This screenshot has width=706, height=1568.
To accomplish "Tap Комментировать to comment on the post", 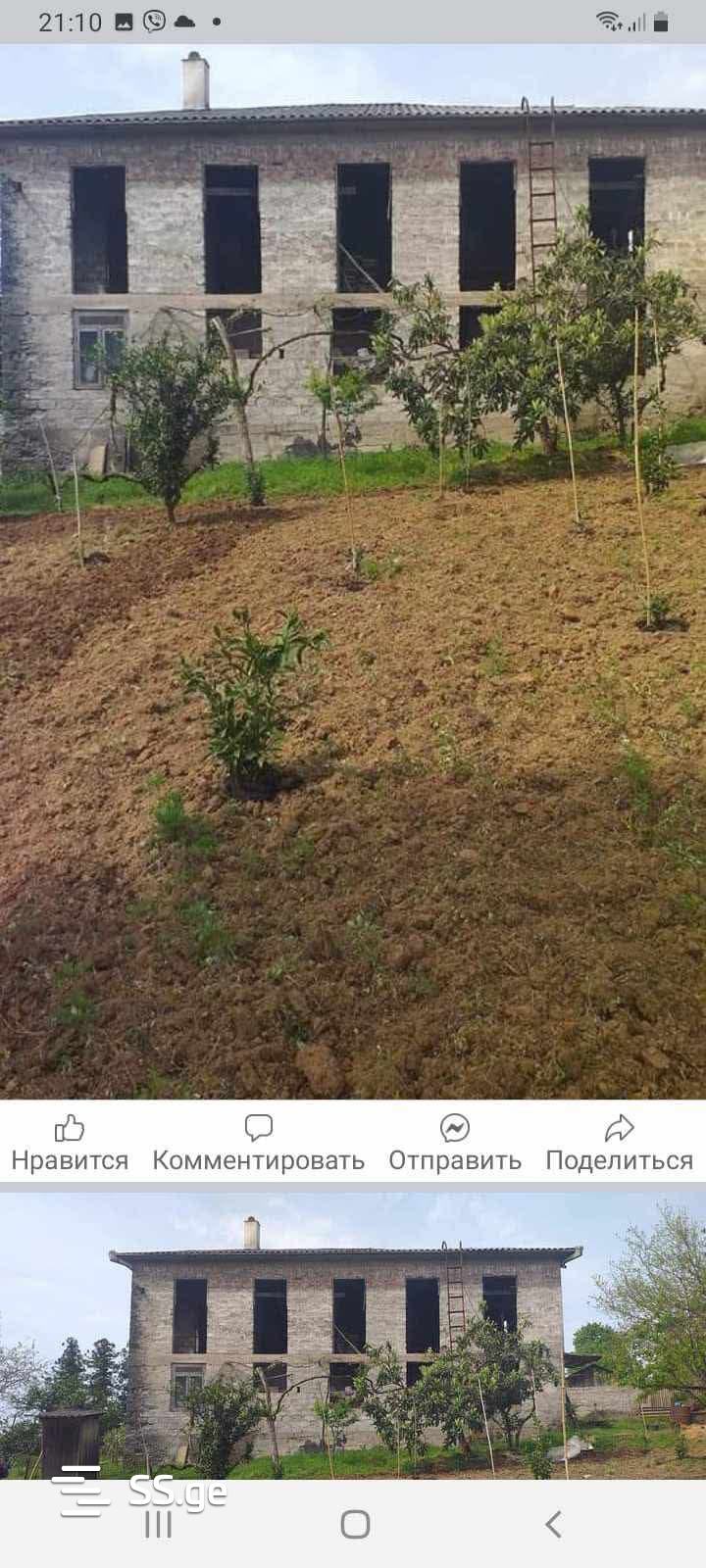I will (258, 1143).
